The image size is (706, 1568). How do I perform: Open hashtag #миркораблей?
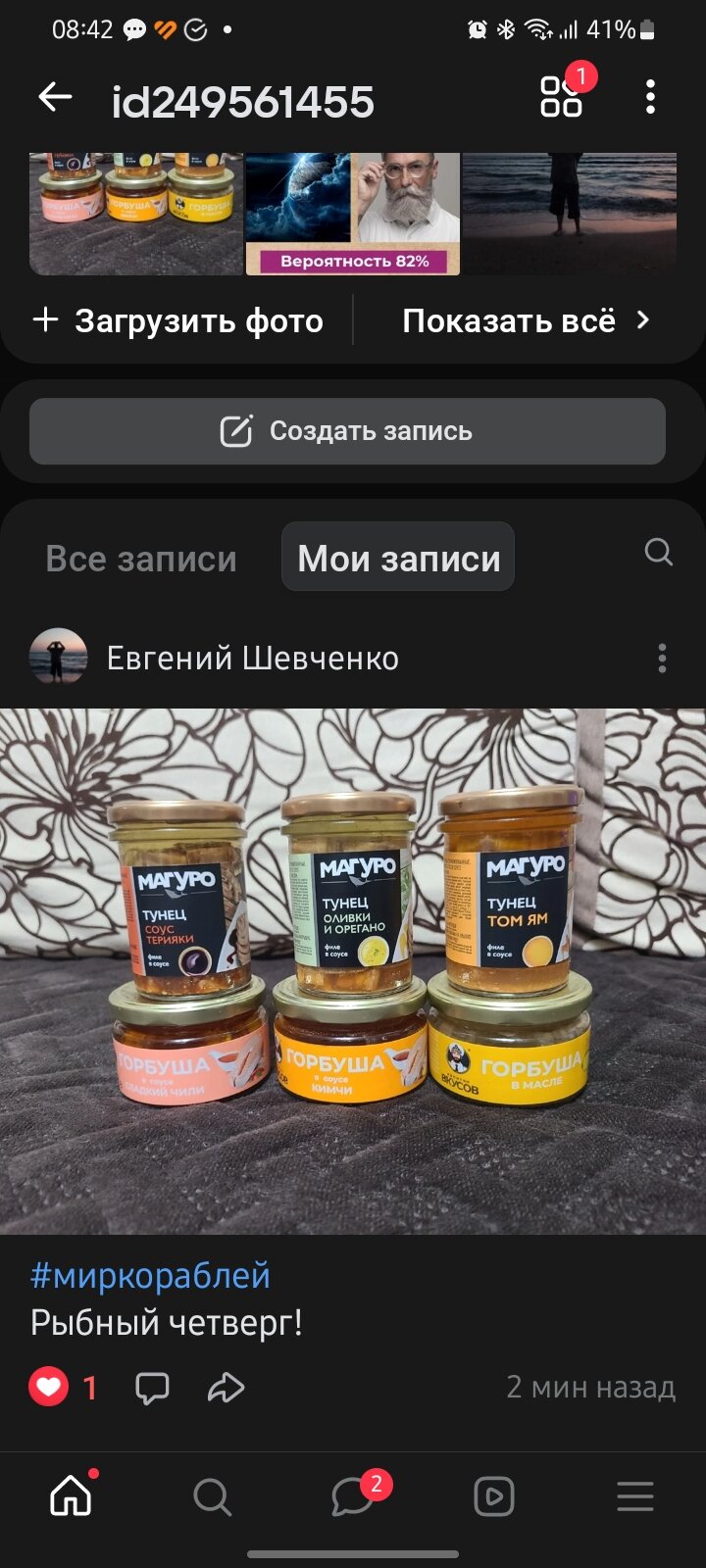click(x=150, y=1275)
